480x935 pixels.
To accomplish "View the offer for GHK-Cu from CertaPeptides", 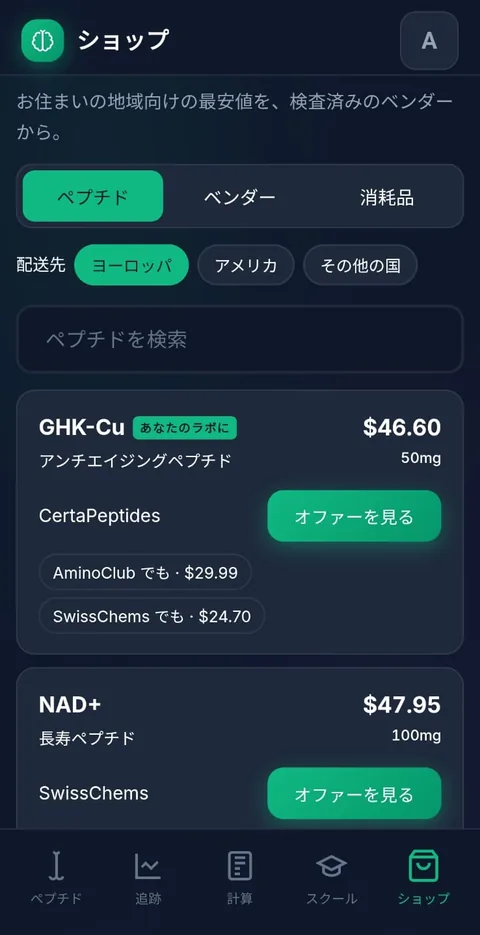I will point(354,516).
